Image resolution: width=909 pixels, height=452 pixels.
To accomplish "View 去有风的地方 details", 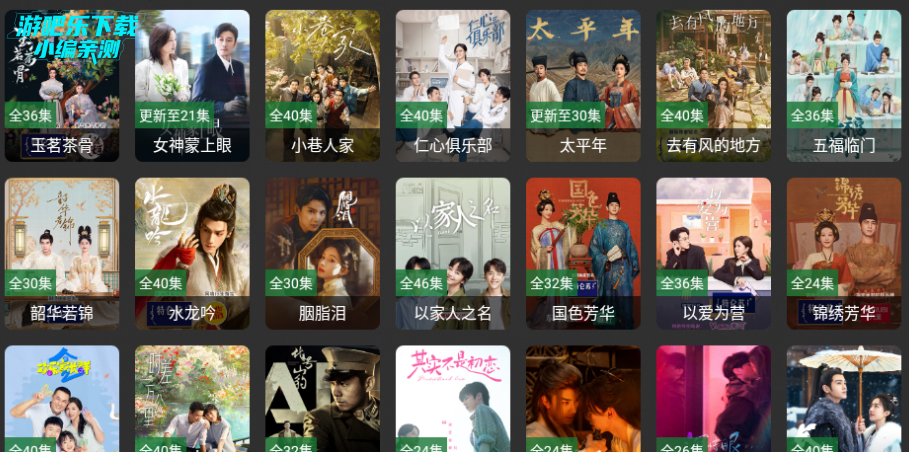I will tap(713, 86).
